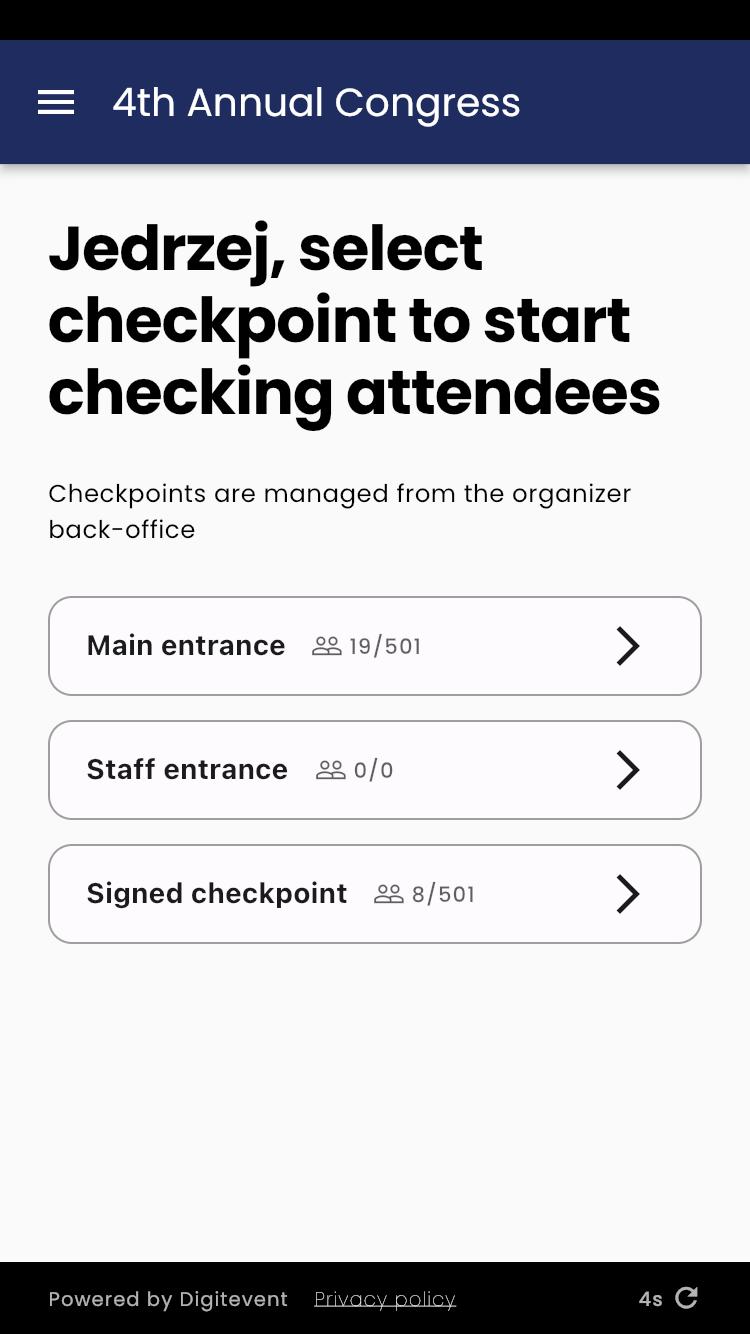Choose the Signed checkpoint
This screenshot has height=1334, width=750.
point(374,894)
